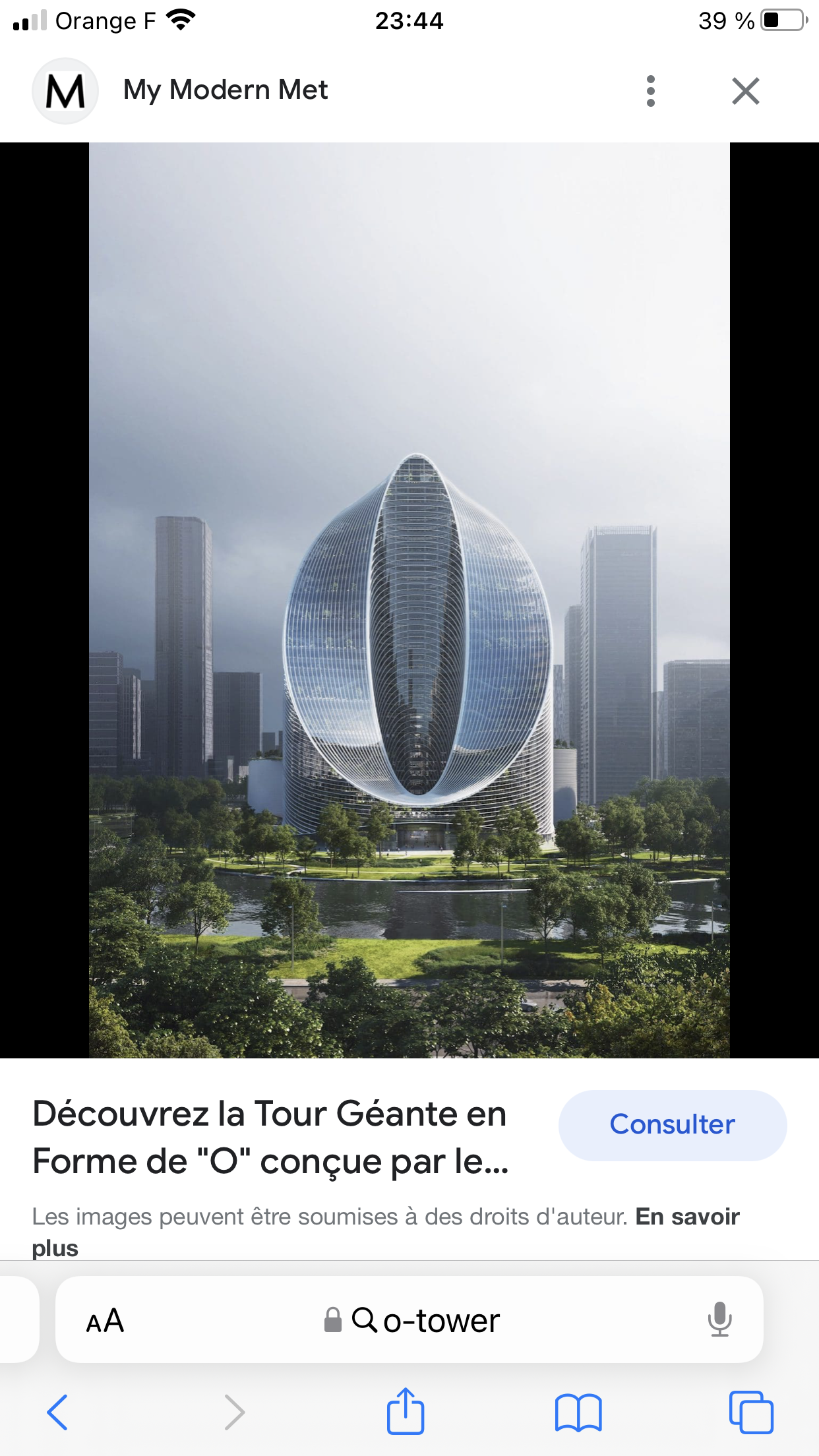Open the My Modern Met source page
819x1456 pixels.
(x=226, y=90)
